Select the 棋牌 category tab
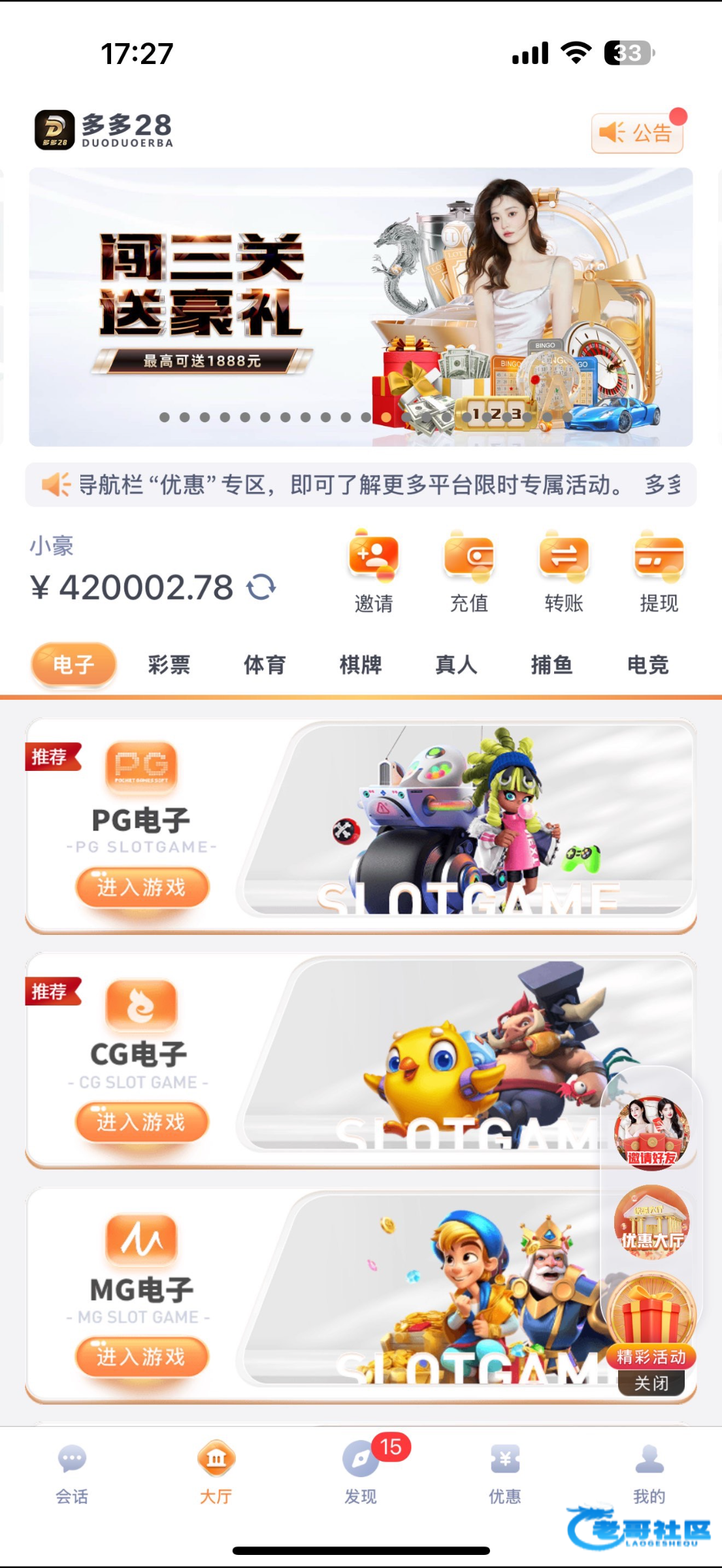The image size is (722, 1568). [x=361, y=665]
